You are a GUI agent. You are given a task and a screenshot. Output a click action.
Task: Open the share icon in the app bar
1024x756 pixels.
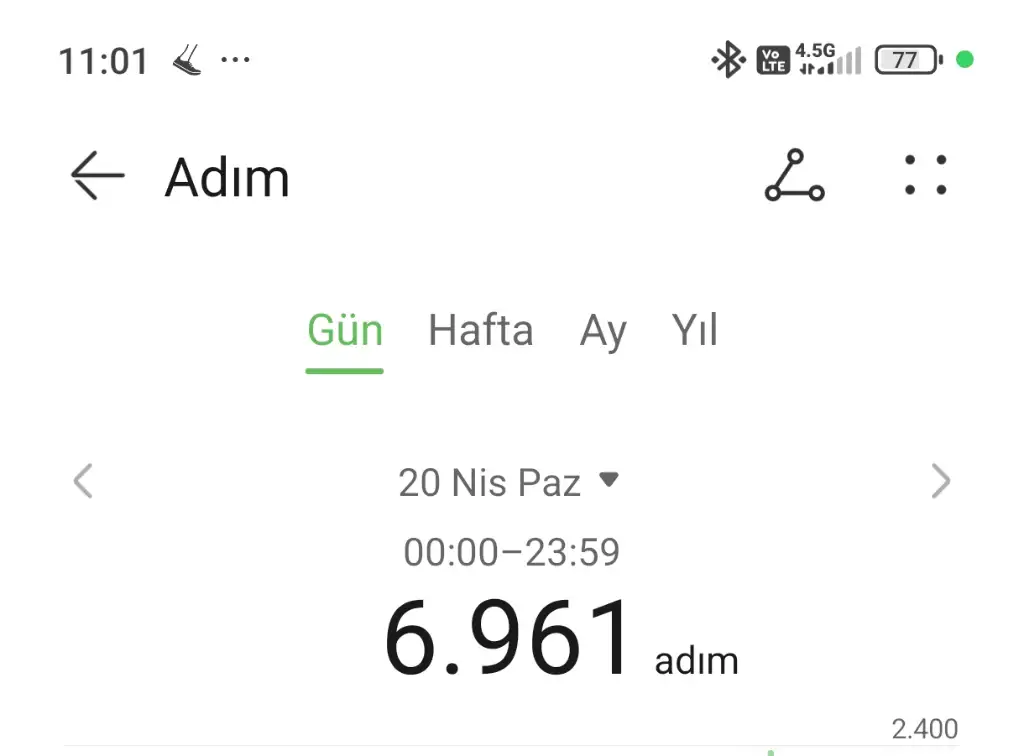[794, 176]
